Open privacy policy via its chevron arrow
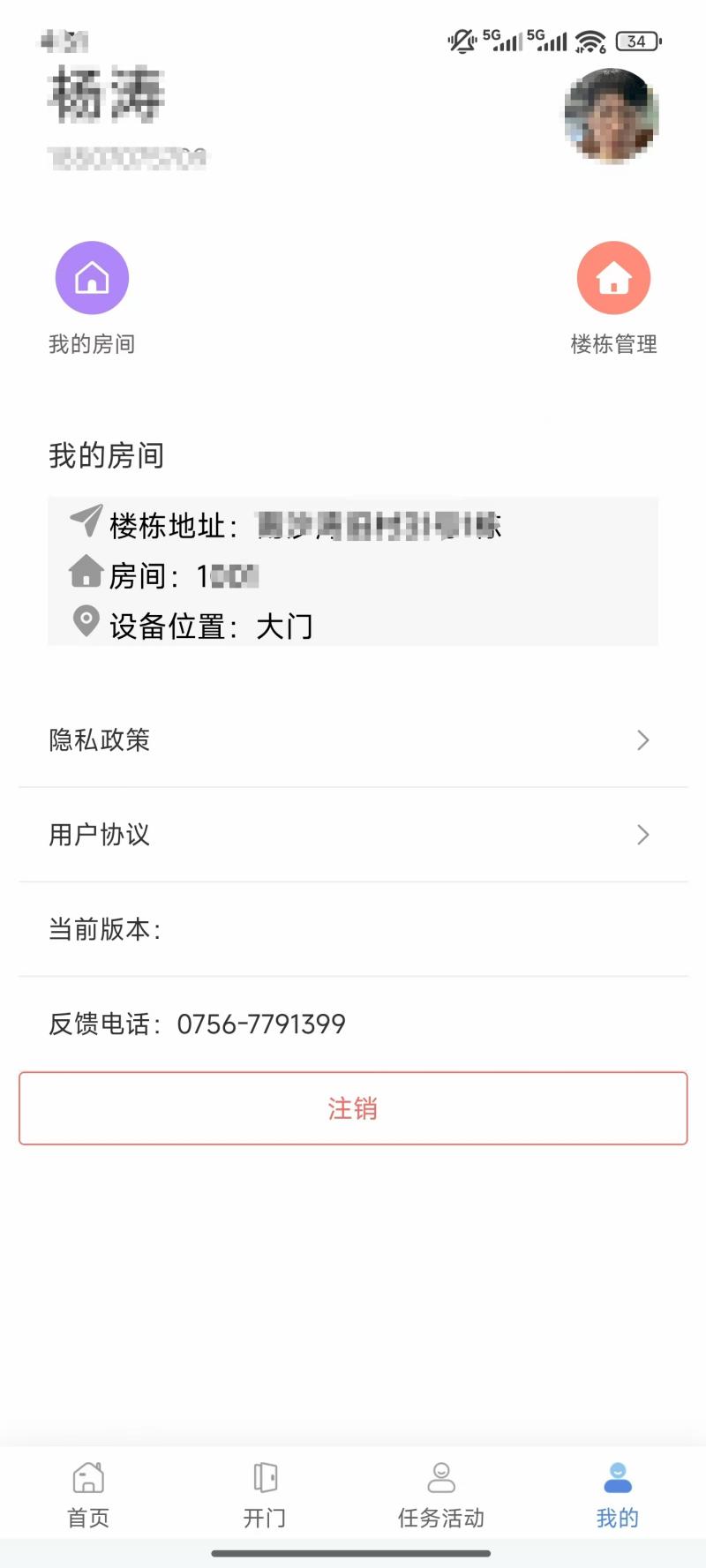This screenshot has width=706, height=1568. pos(643,740)
